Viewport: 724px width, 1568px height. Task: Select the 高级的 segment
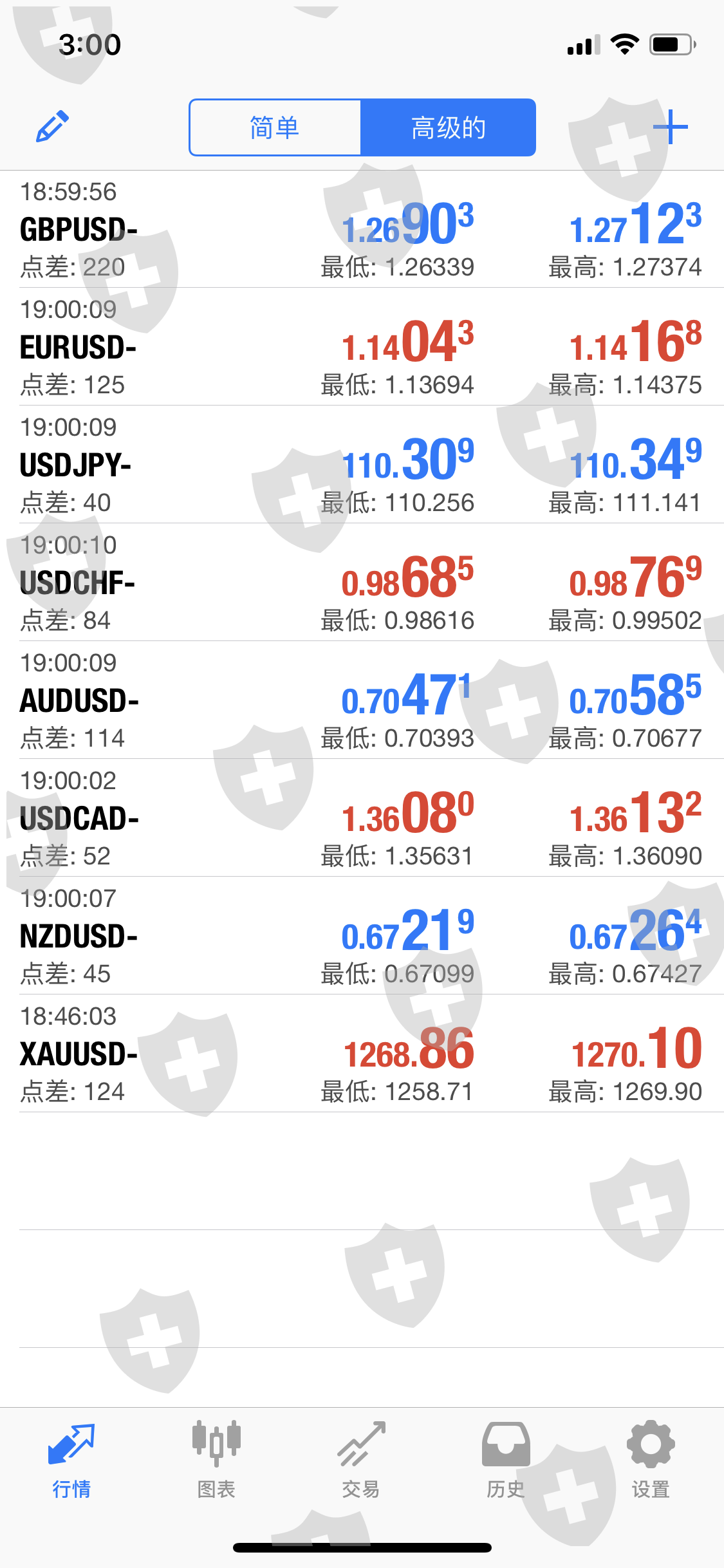tap(448, 127)
